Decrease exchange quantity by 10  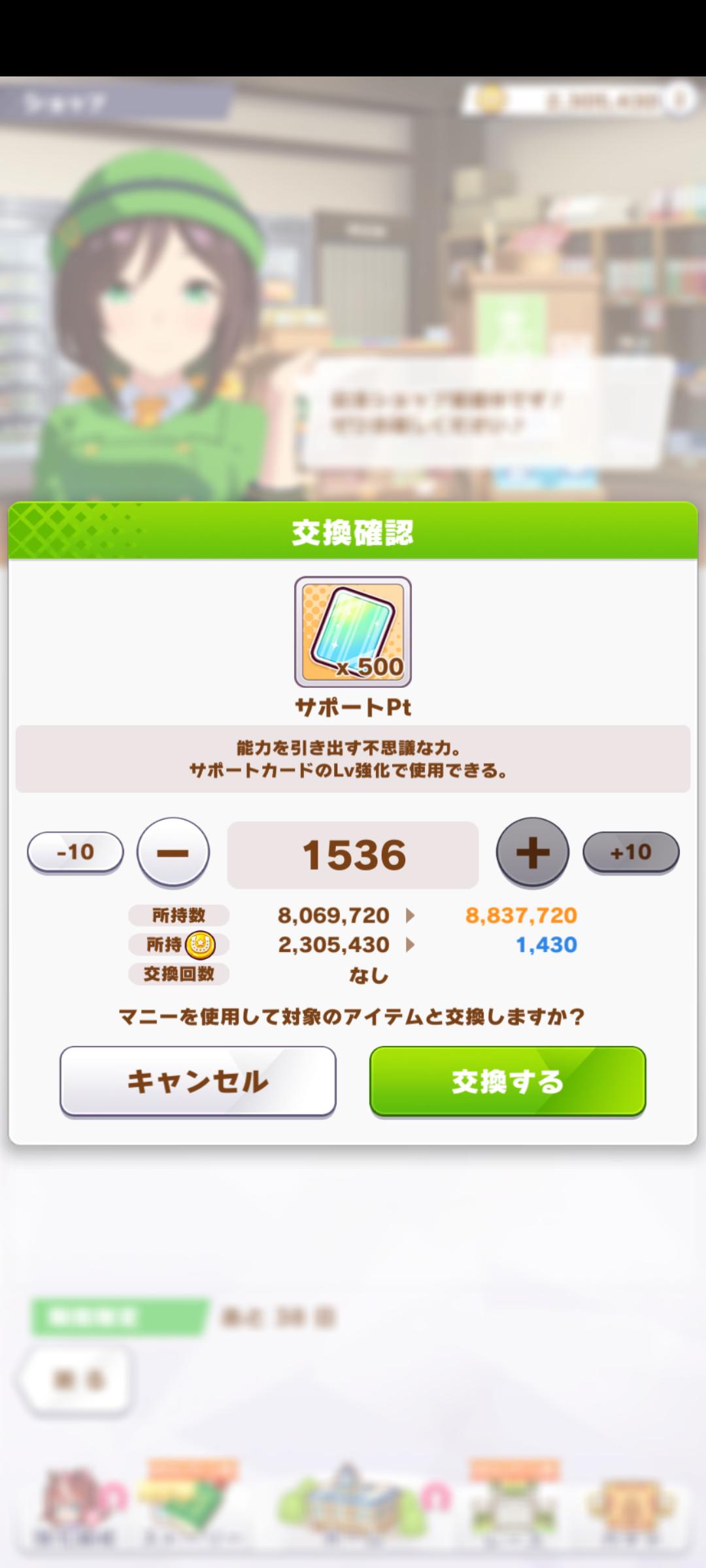click(x=75, y=852)
